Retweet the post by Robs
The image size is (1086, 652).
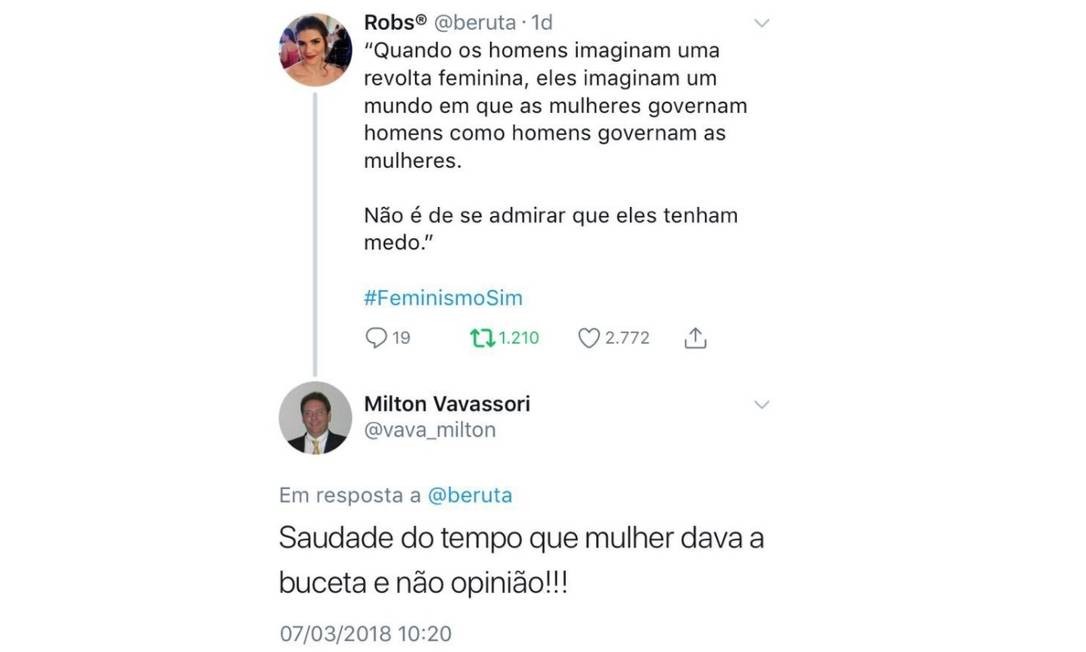(483, 338)
